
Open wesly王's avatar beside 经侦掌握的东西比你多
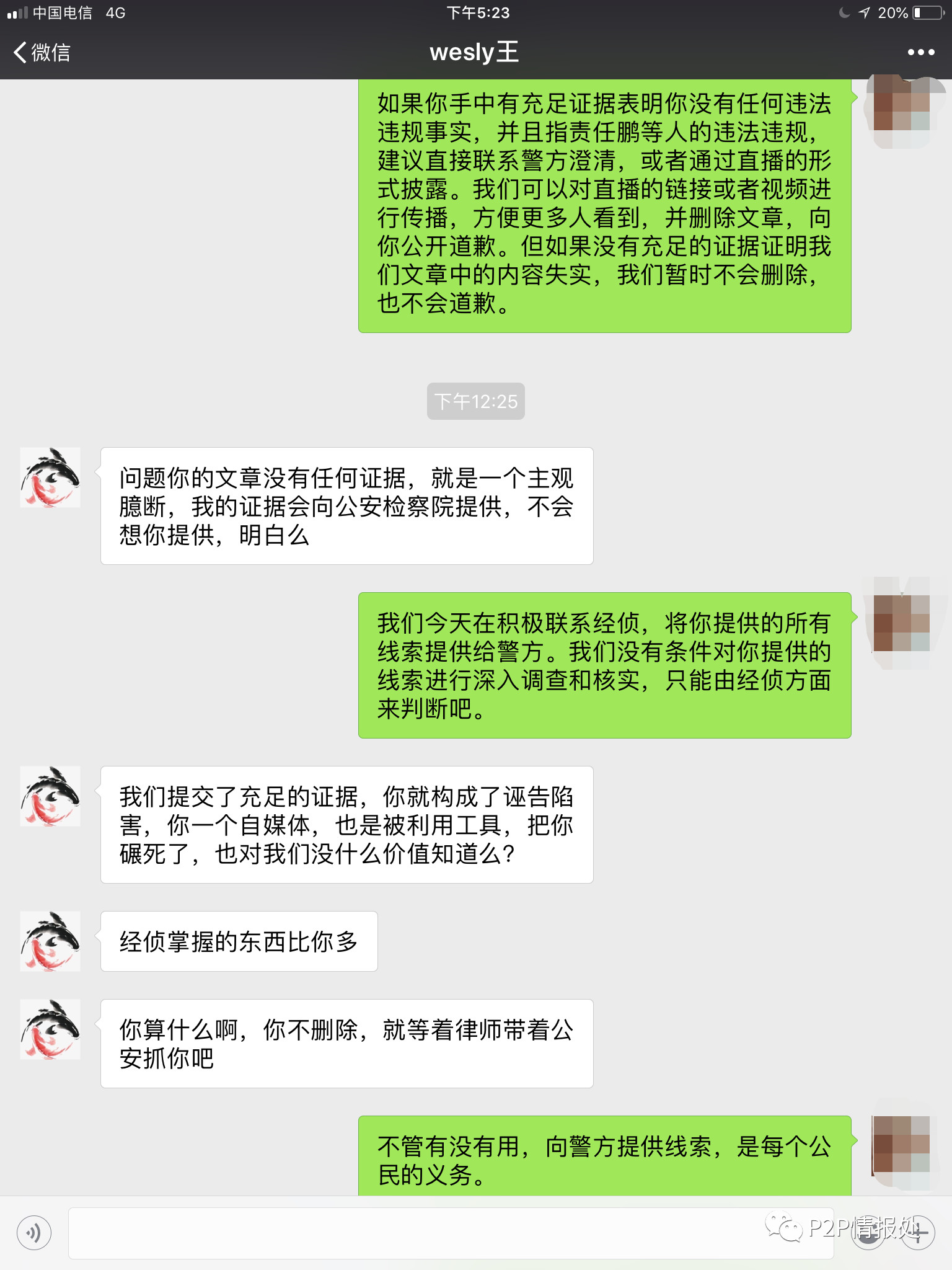point(50,941)
